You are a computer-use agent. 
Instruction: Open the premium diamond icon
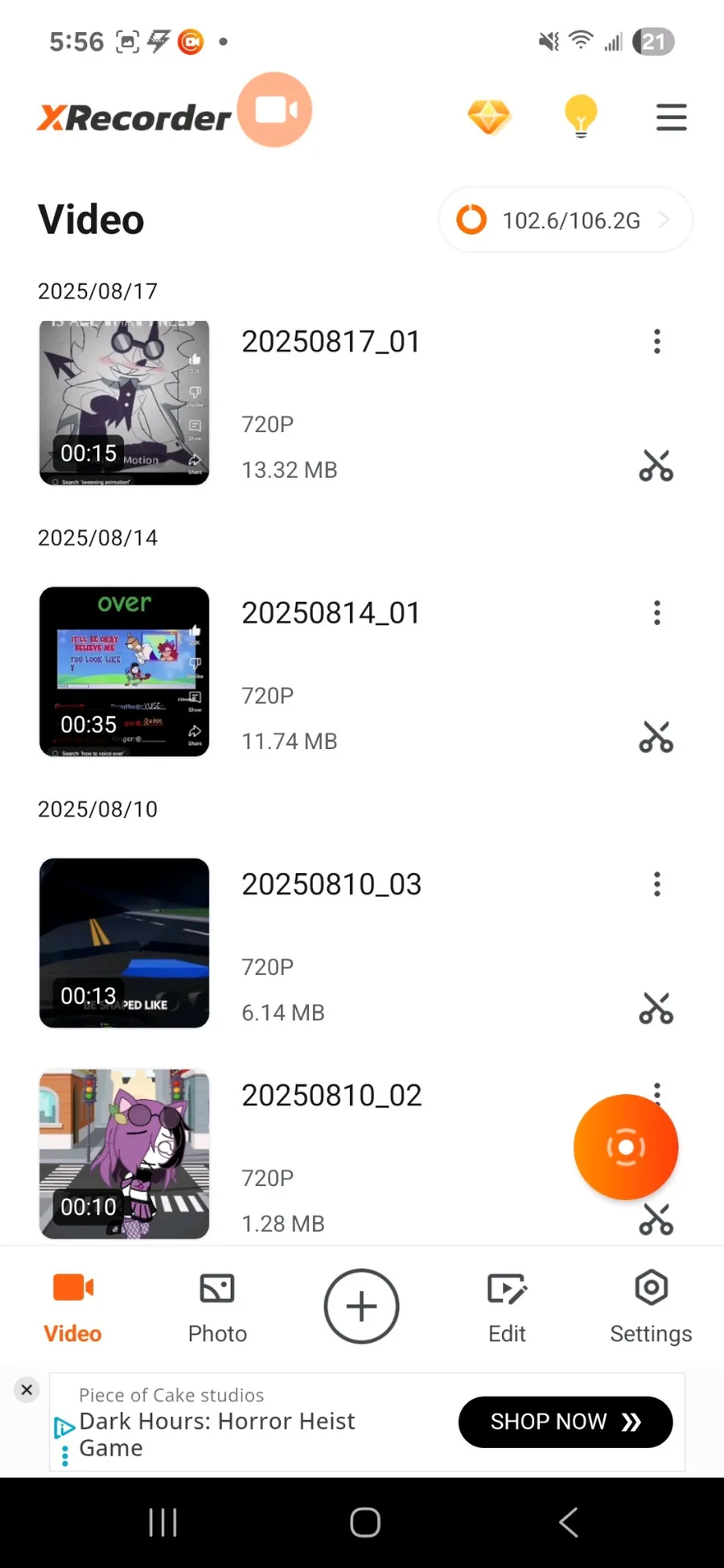pos(489,117)
